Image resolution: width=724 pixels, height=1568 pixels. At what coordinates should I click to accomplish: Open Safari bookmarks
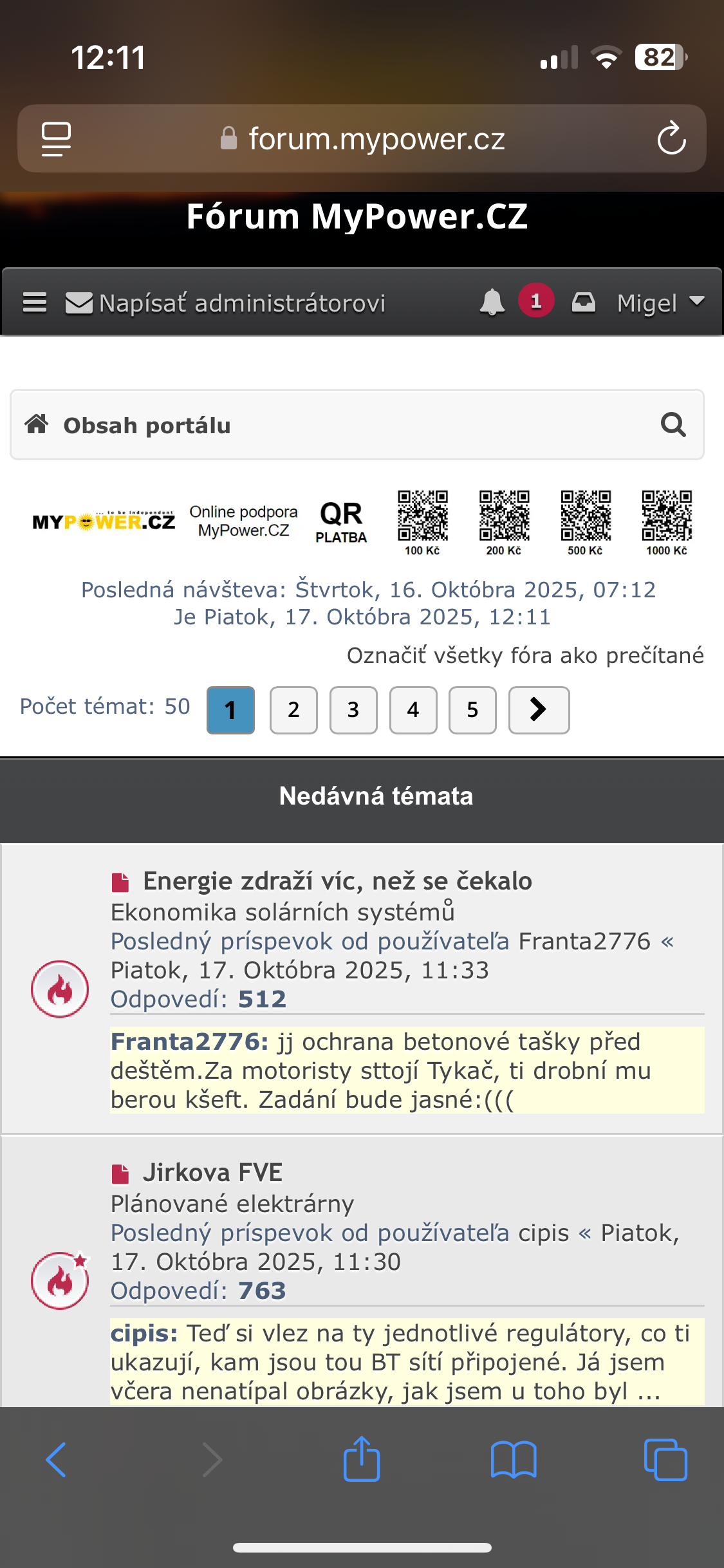pos(513,1459)
